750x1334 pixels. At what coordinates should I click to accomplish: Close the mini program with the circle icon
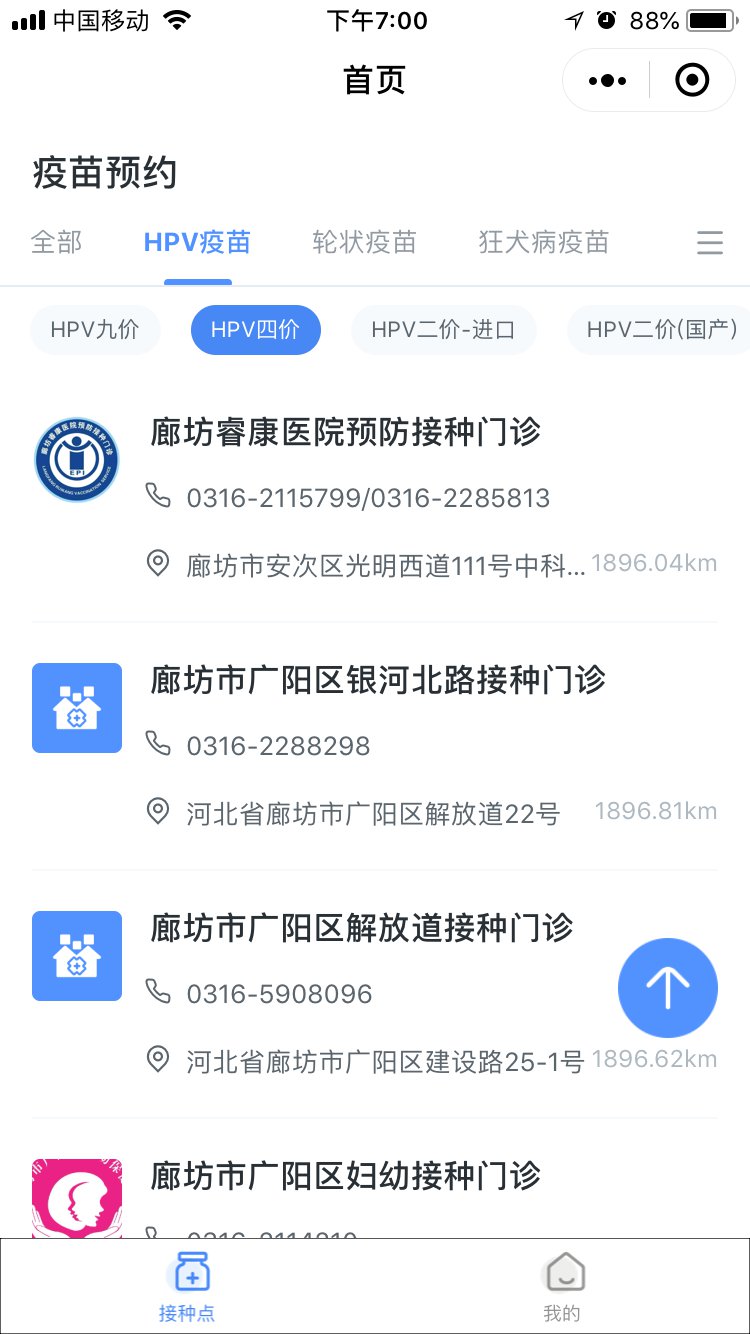(x=692, y=80)
